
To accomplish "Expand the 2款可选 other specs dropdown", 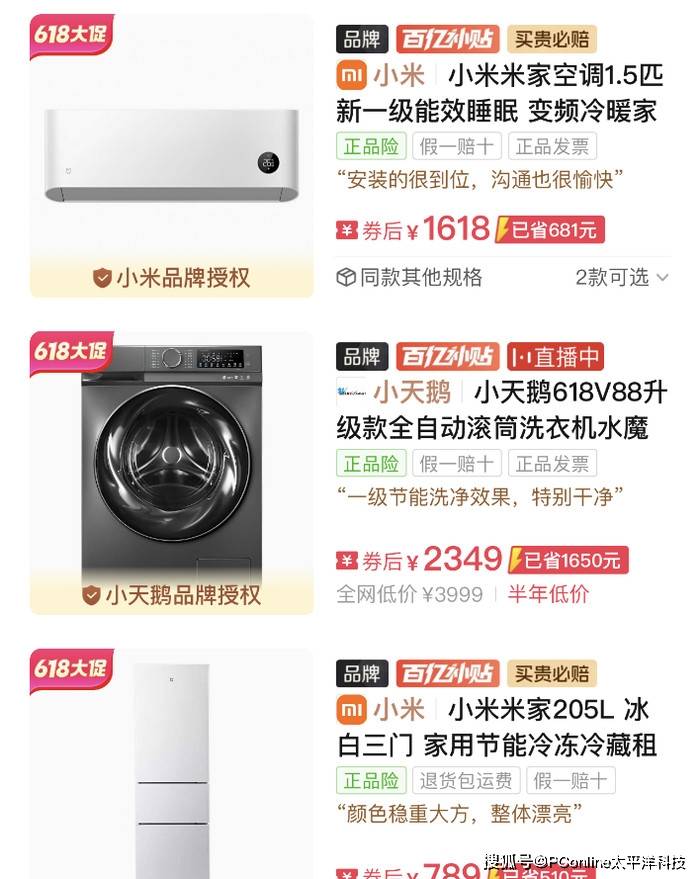I will 621,277.
